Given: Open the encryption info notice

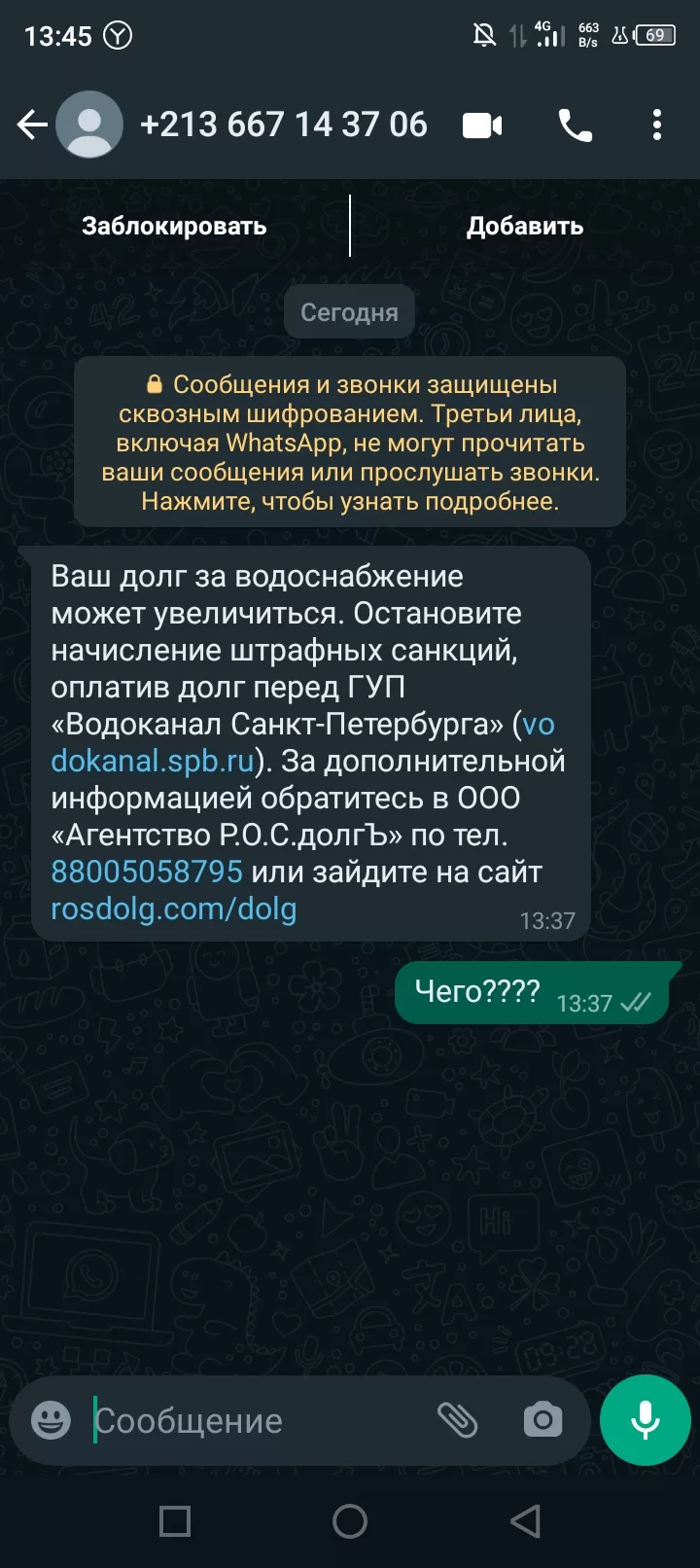Looking at the screenshot, I should point(350,443).
